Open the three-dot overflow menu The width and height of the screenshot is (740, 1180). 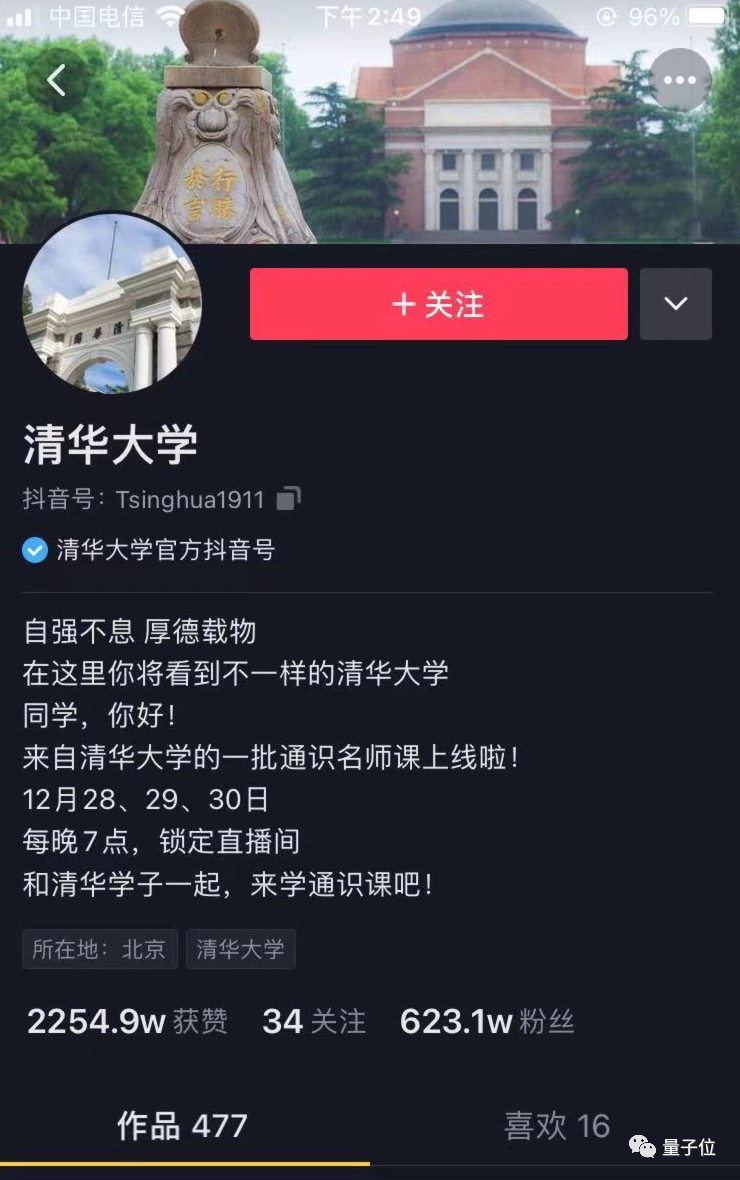point(680,80)
